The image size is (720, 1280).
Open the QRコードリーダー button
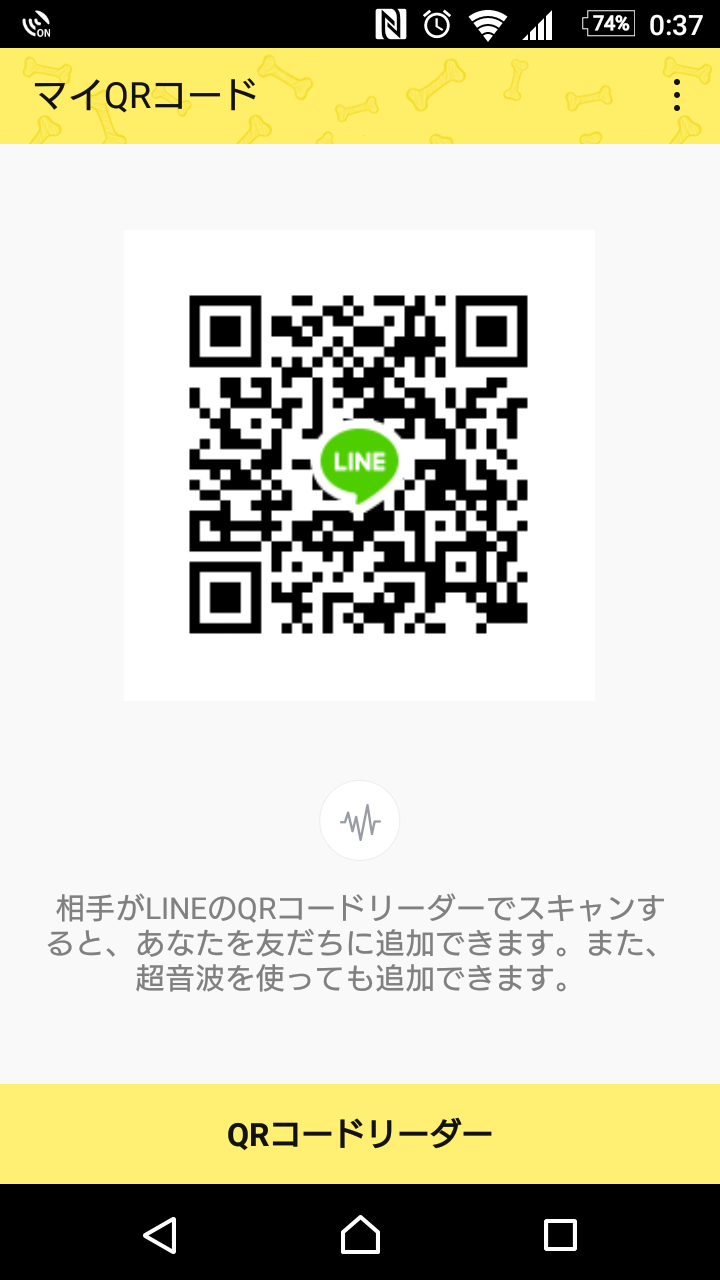(360, 1134)
